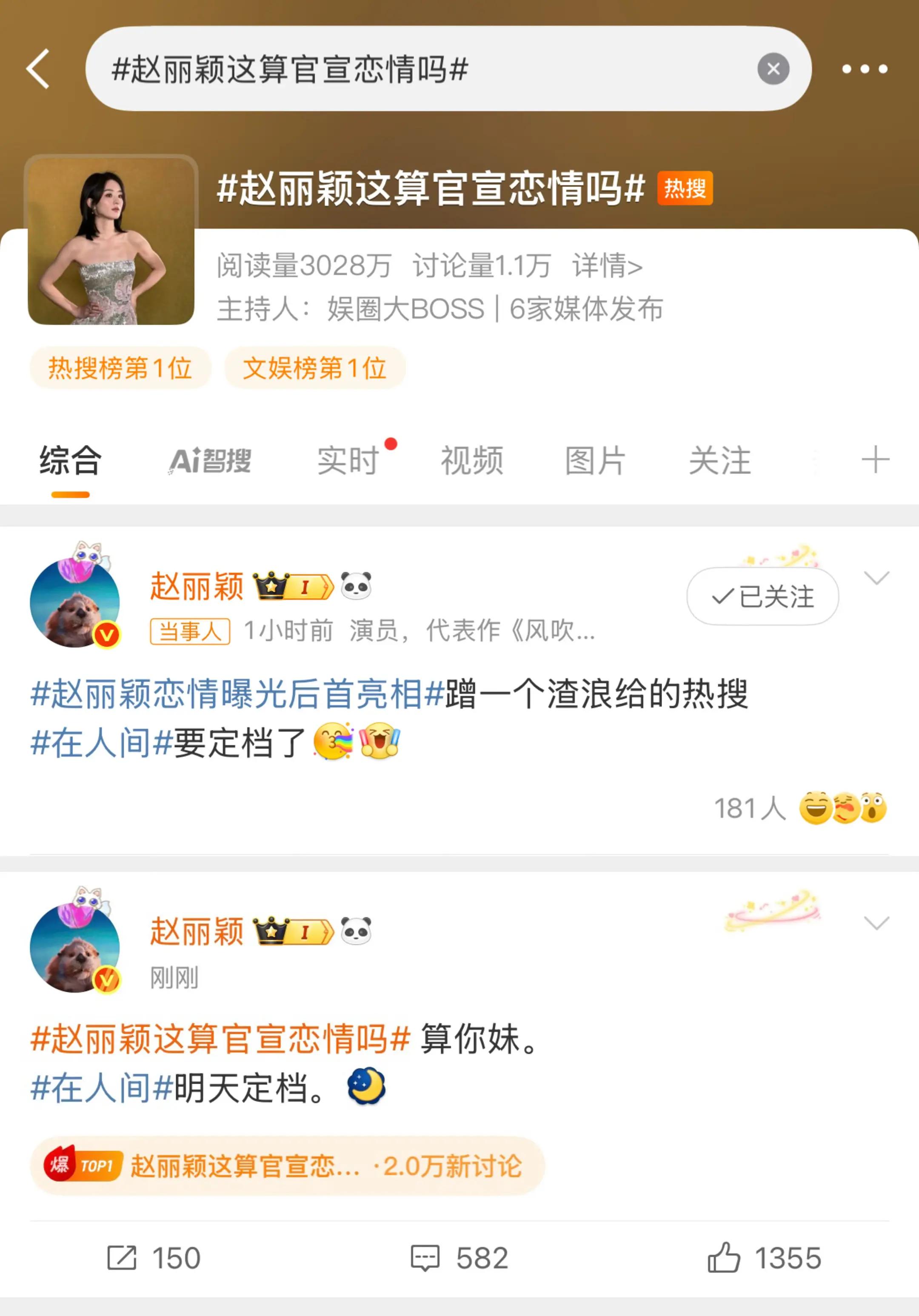This screenshot has width=919, height=1316.
Task: Like the post with 1355 likes
Action: point(764,1258)
